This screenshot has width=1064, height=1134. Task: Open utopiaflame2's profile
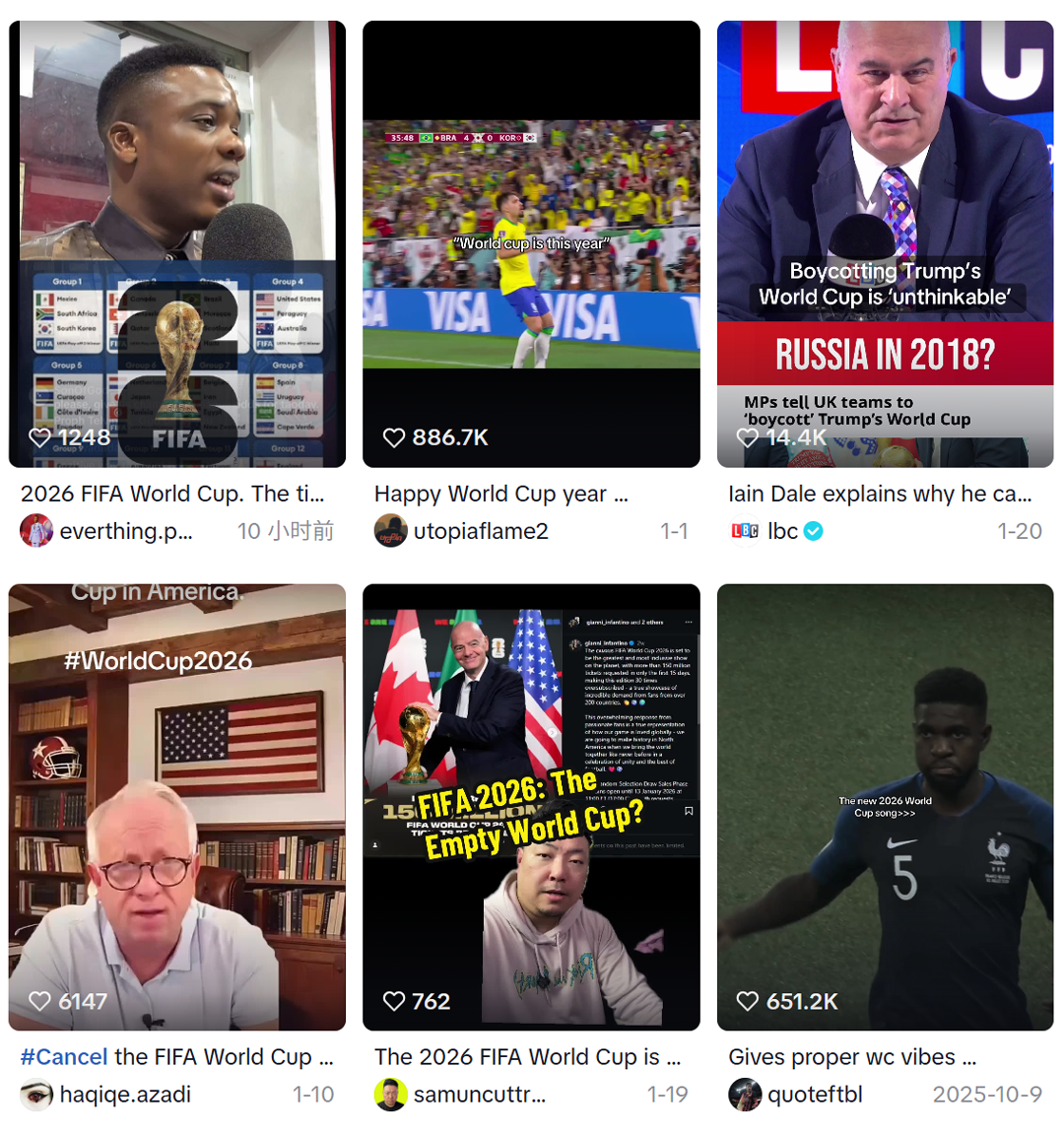[480, 531]
